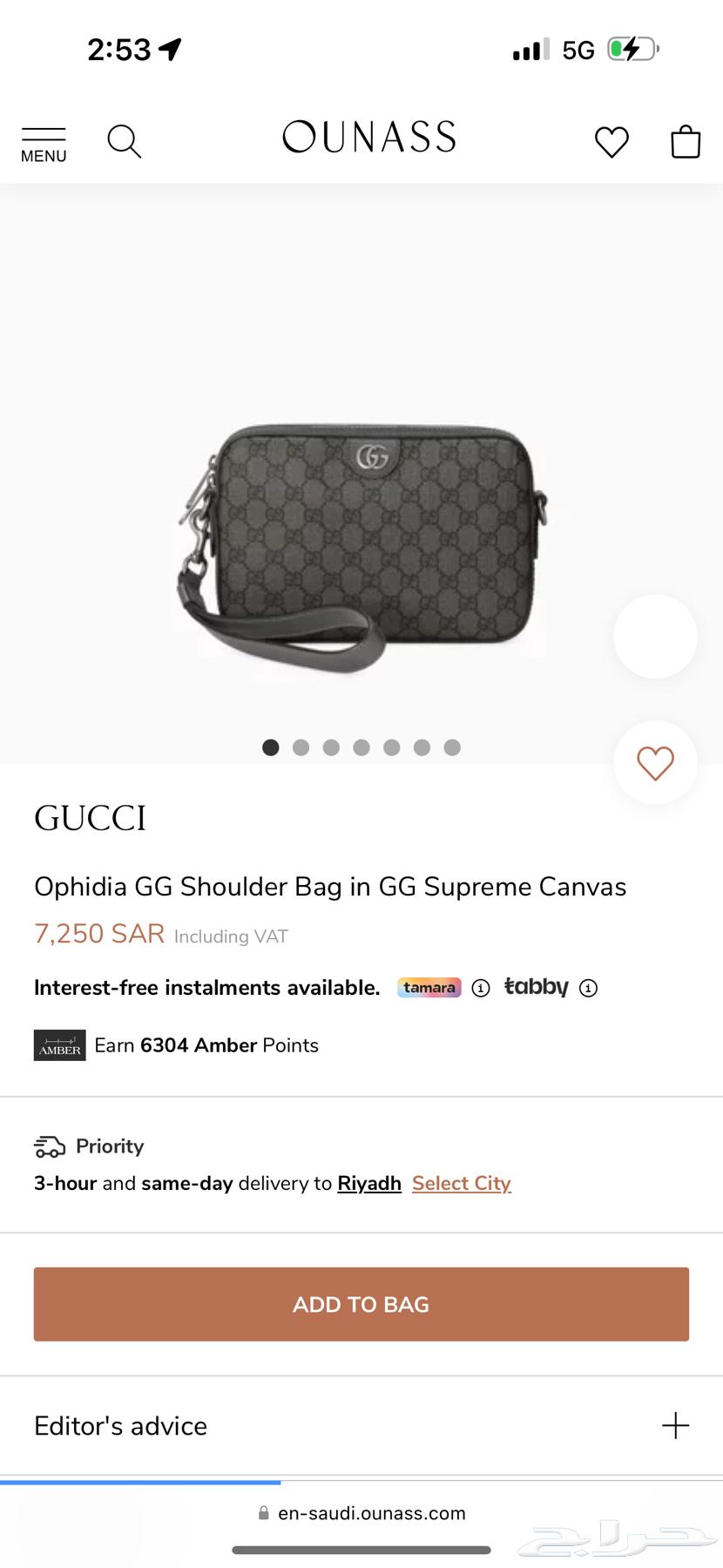723x1568 pixels.
Task: Expand the Editor's advice section
Action: click(x=675, y=1426)
